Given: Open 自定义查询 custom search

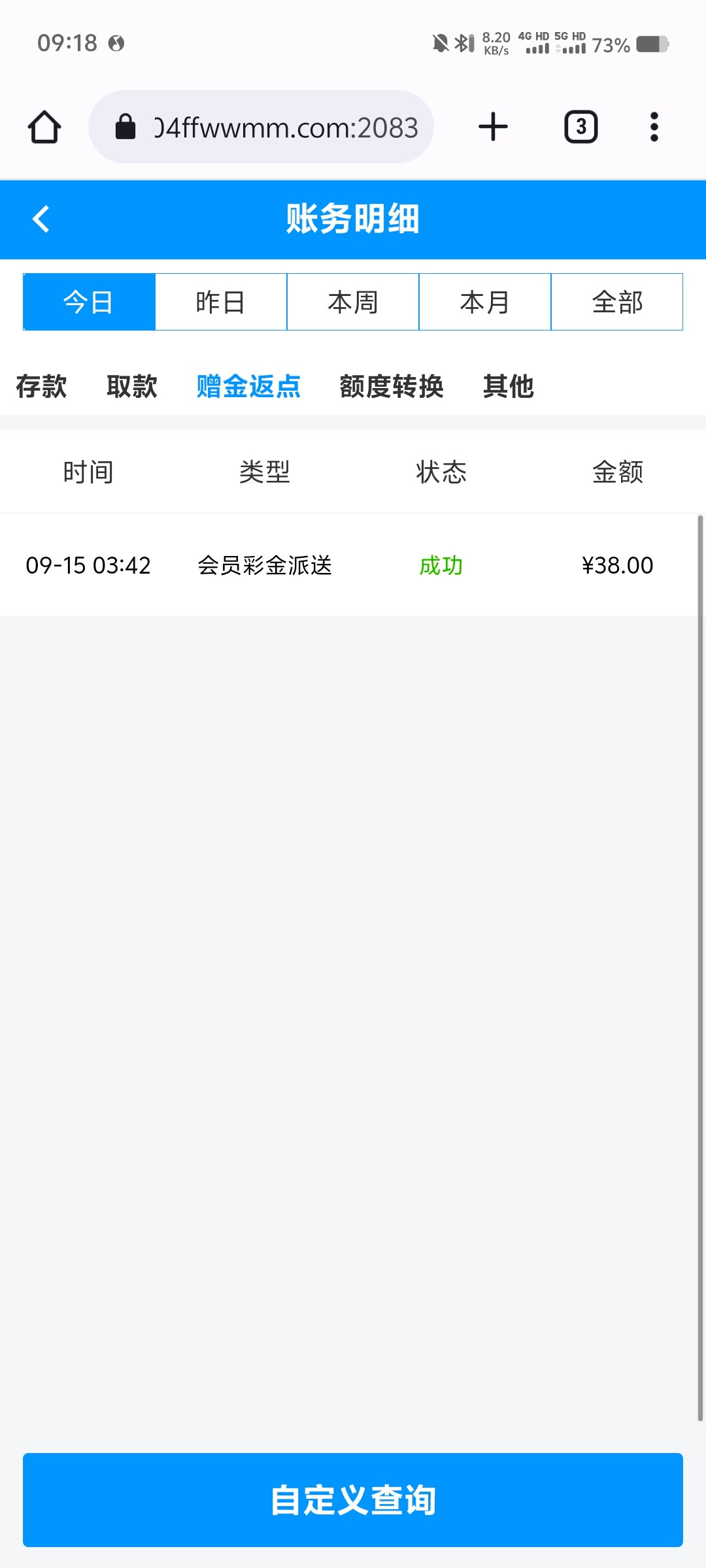Looking at the screenshot, I should [353, 1500].
